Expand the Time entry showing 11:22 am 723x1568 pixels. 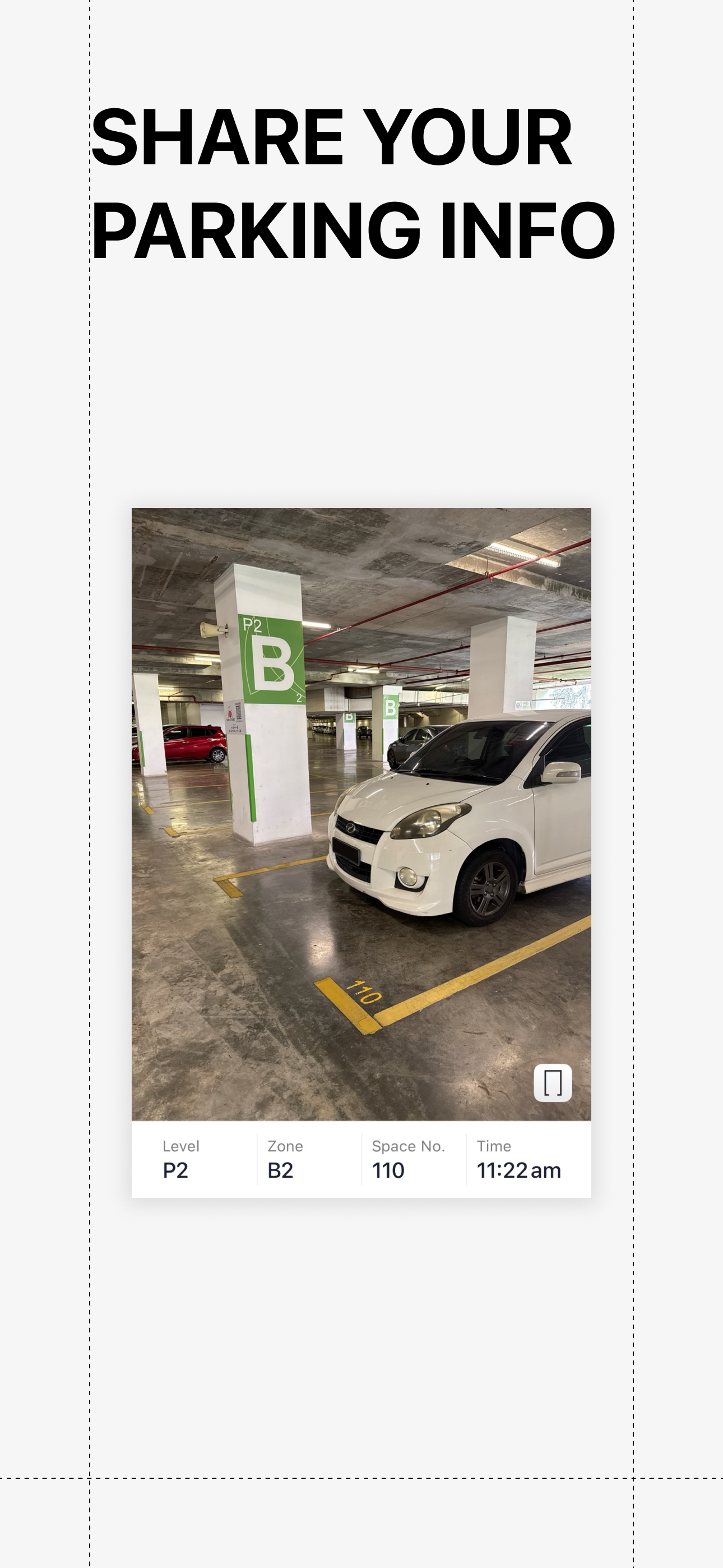(x=517, y=1159)
